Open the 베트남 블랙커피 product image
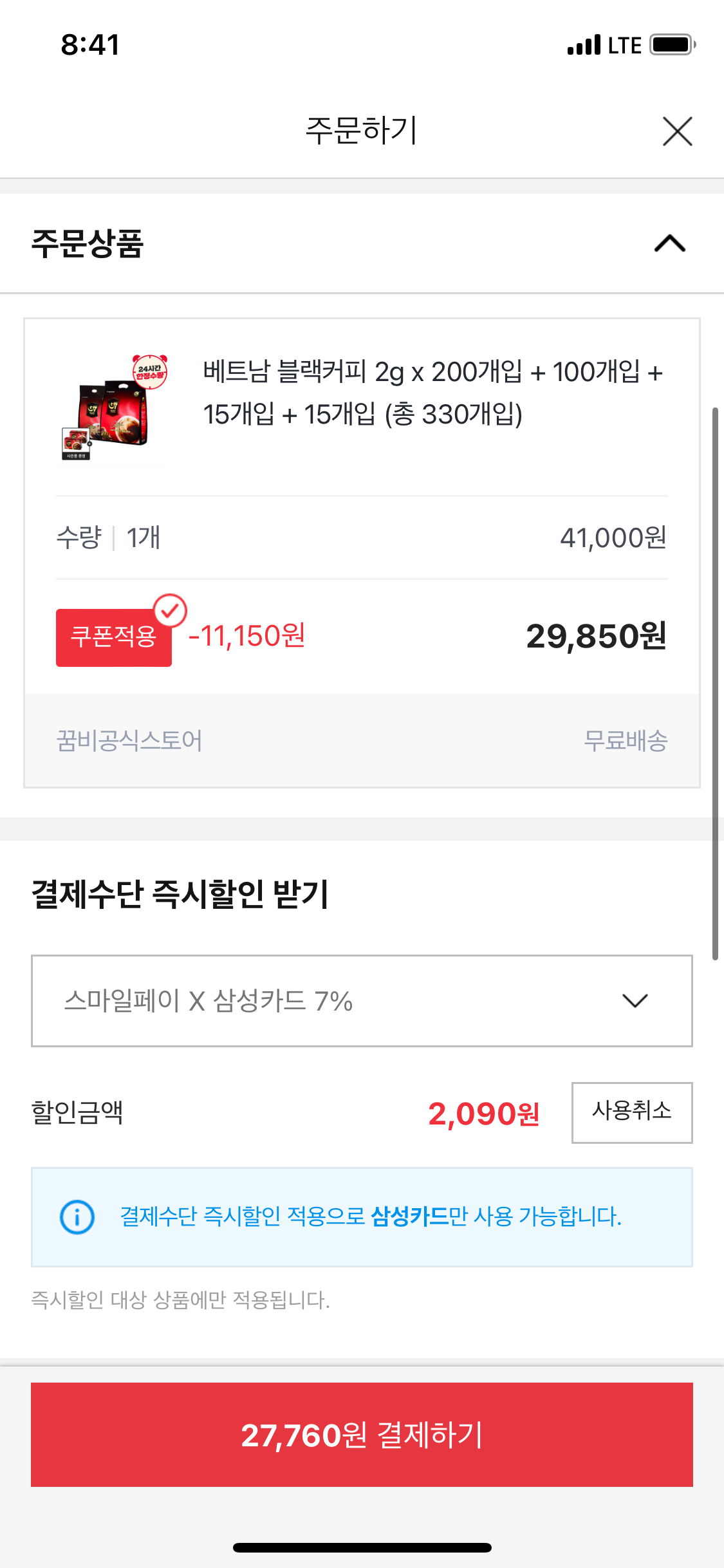 114,407
